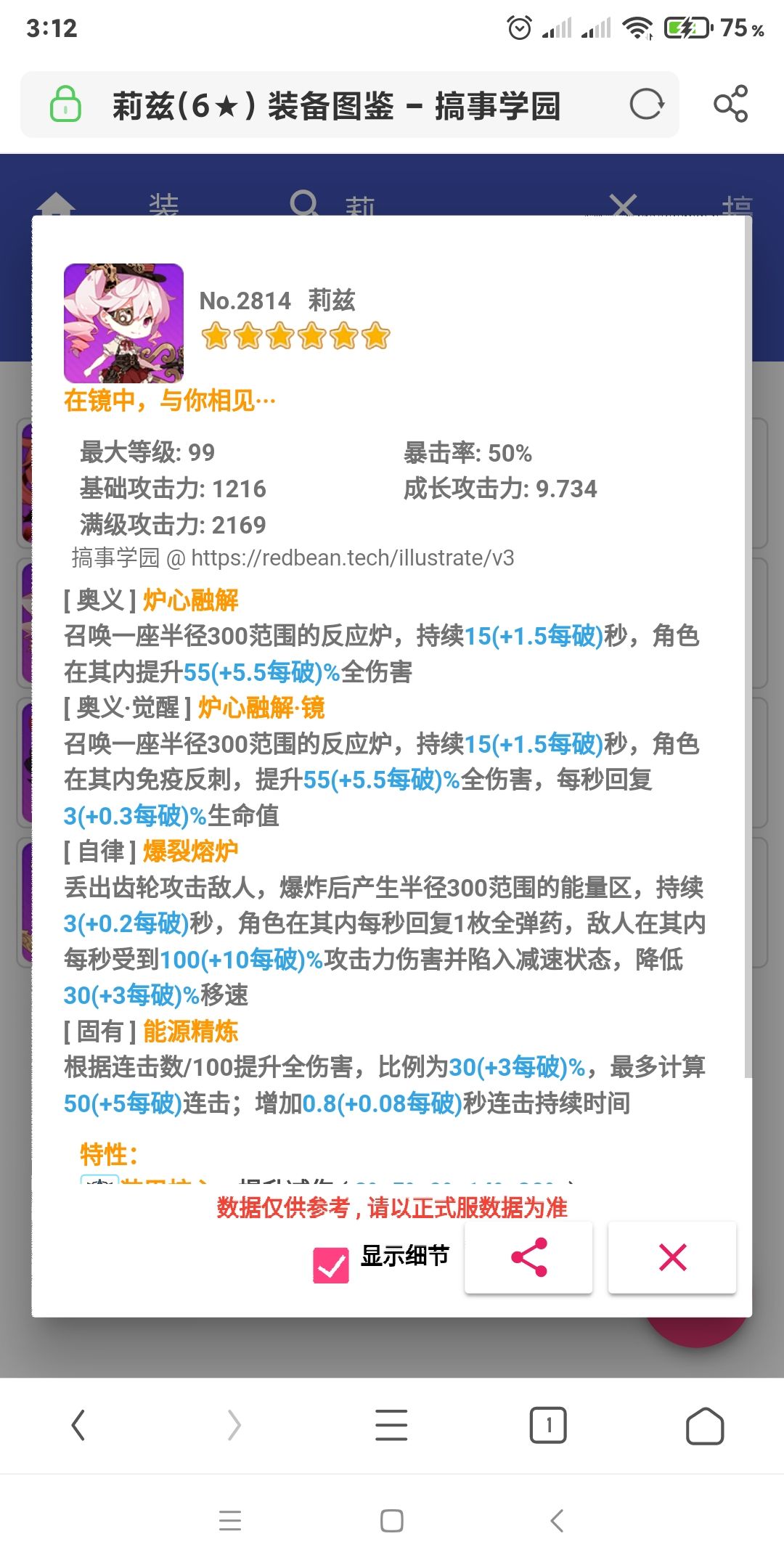The image size is (784, 1568).
Task: Navigate forward with the browser forward arrow
Action: (231, 1424)
